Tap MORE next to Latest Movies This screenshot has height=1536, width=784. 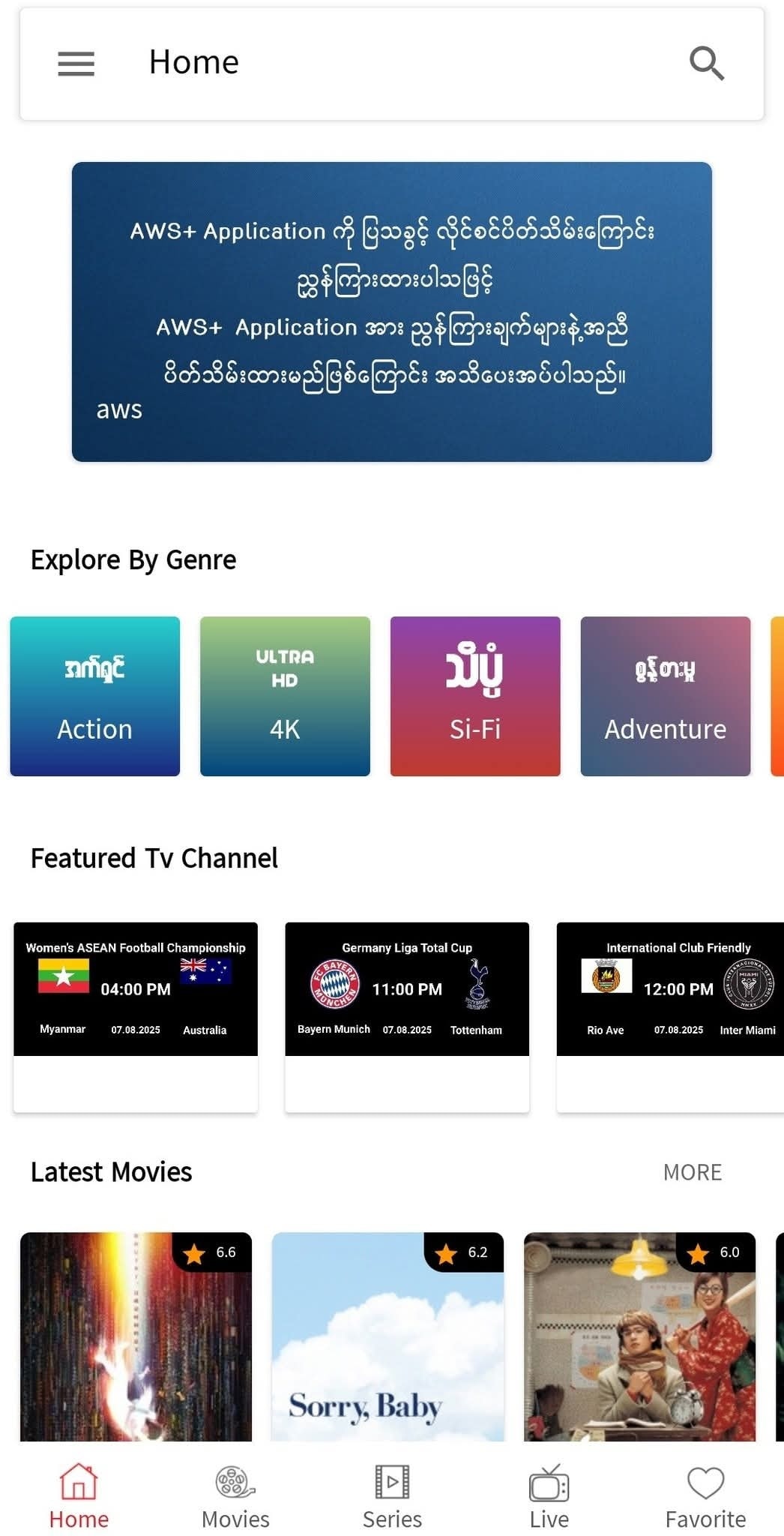[693, 1172]
